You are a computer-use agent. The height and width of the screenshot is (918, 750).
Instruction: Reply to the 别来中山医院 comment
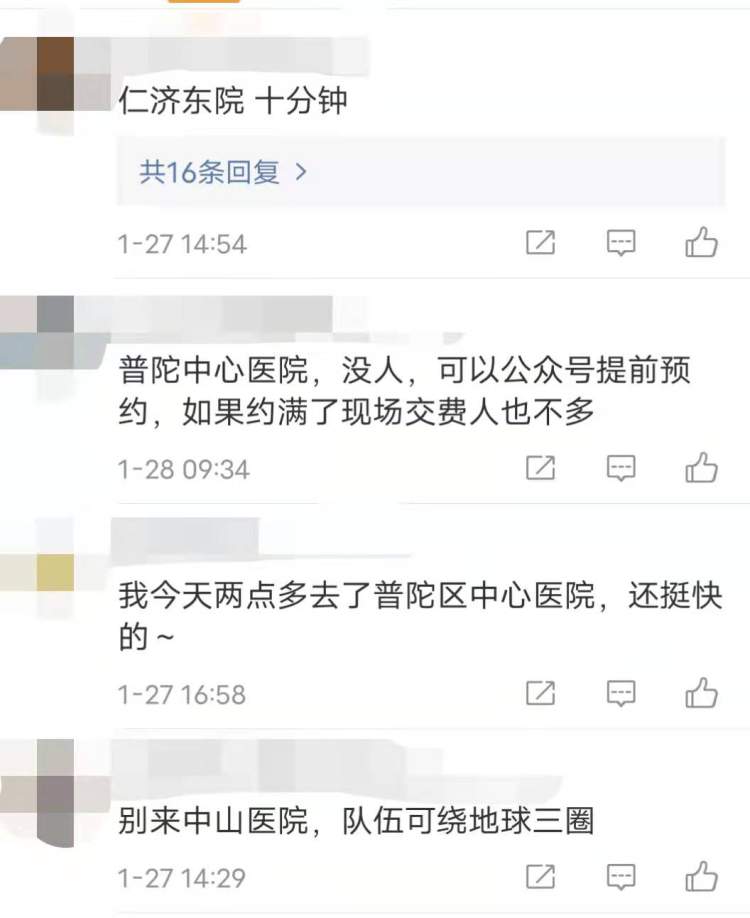[621, 876]
